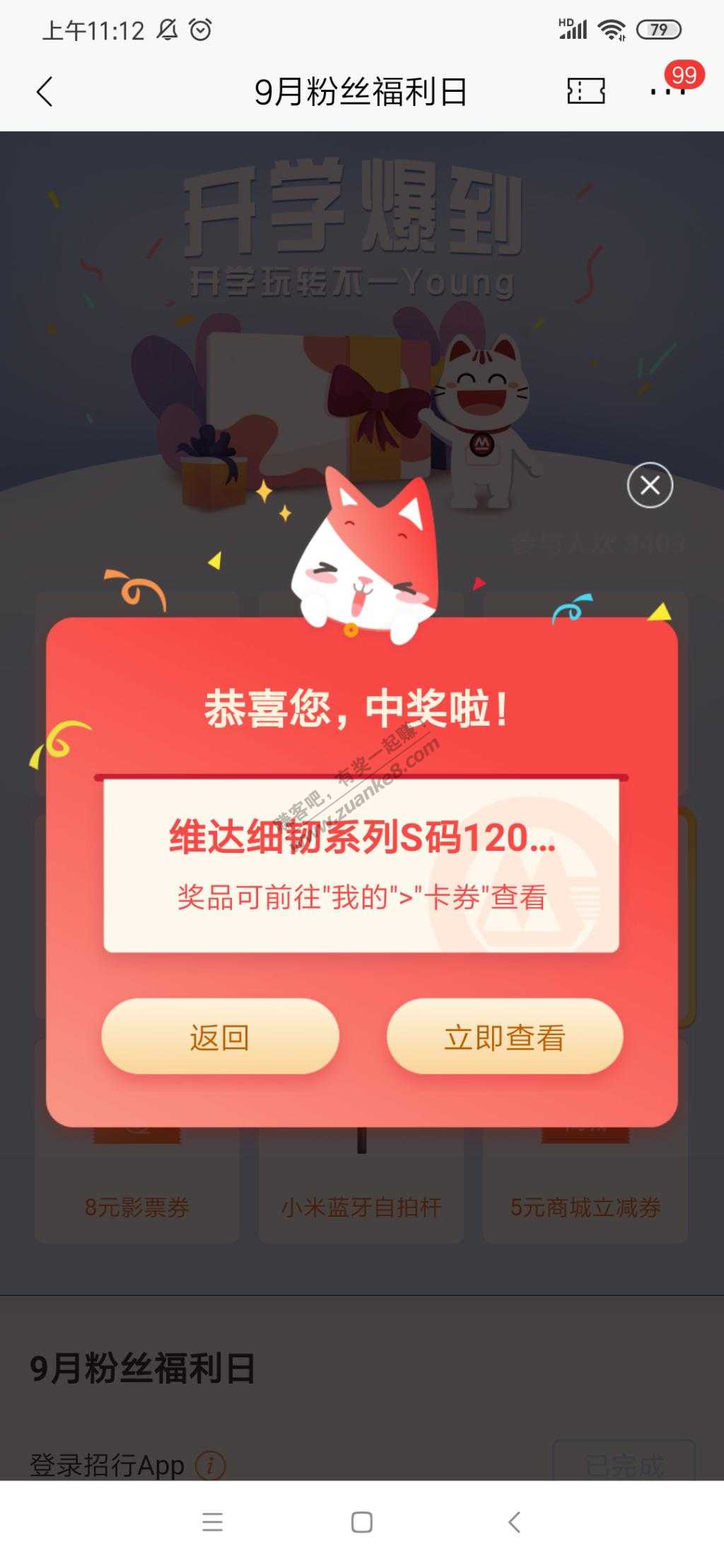Open the system recent apps menu
Viewport: 724px width, 1568px height.
pyautogui.click(x=212, y=1522)
